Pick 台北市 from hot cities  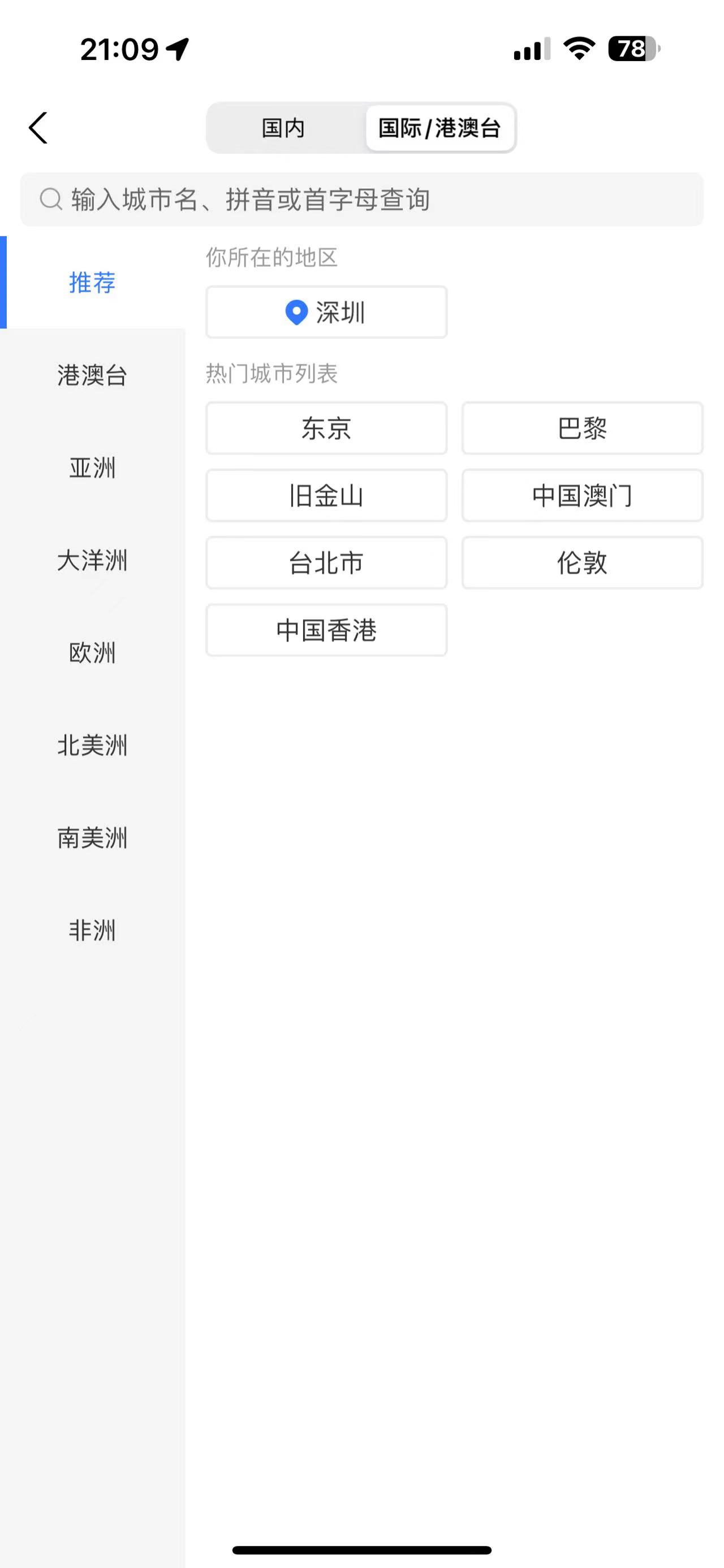pyautogui.click(x=326, y=562)
